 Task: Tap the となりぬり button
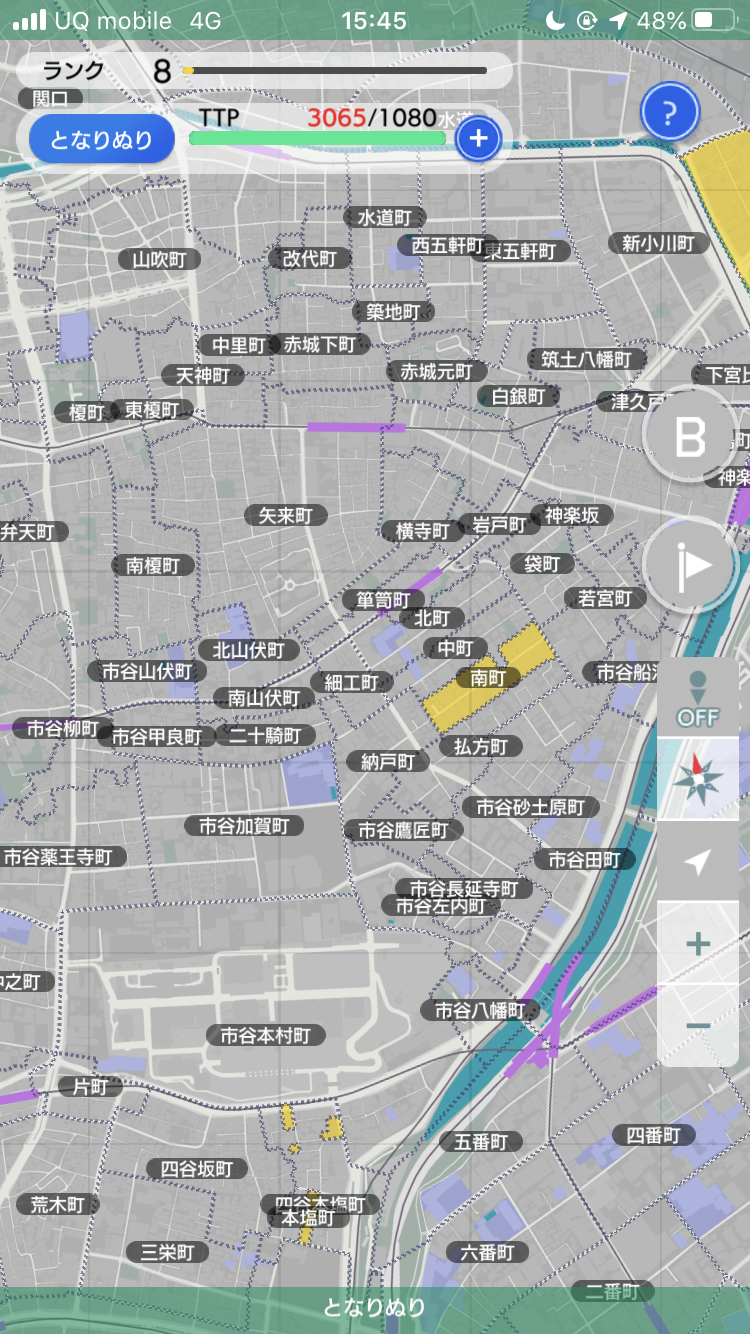click(x=102, y=140)
